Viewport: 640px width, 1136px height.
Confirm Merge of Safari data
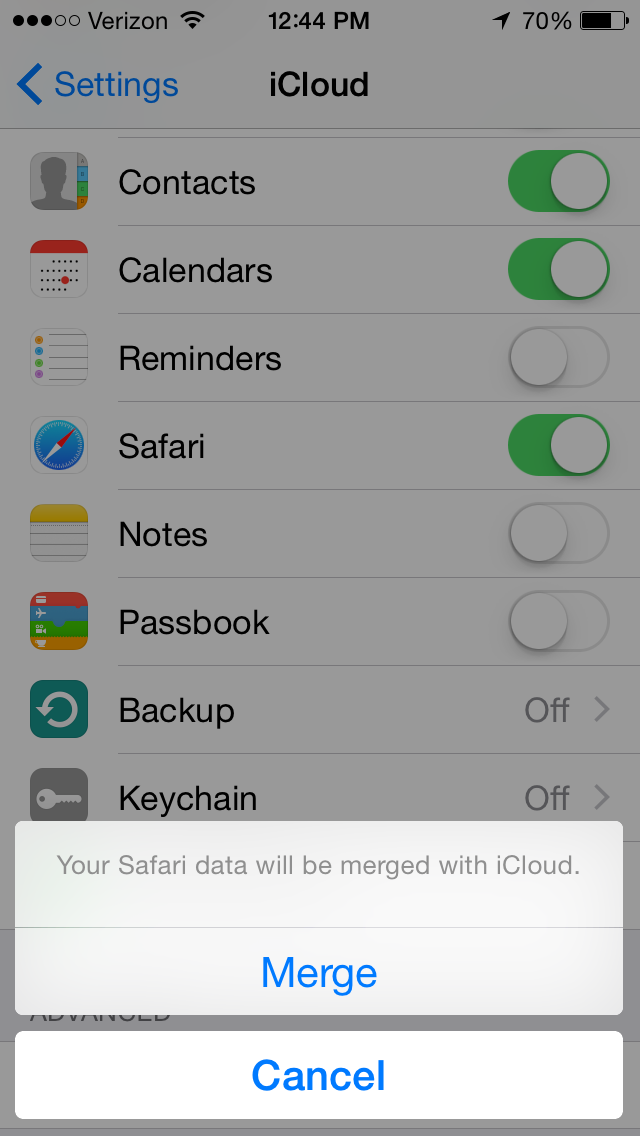319,972
